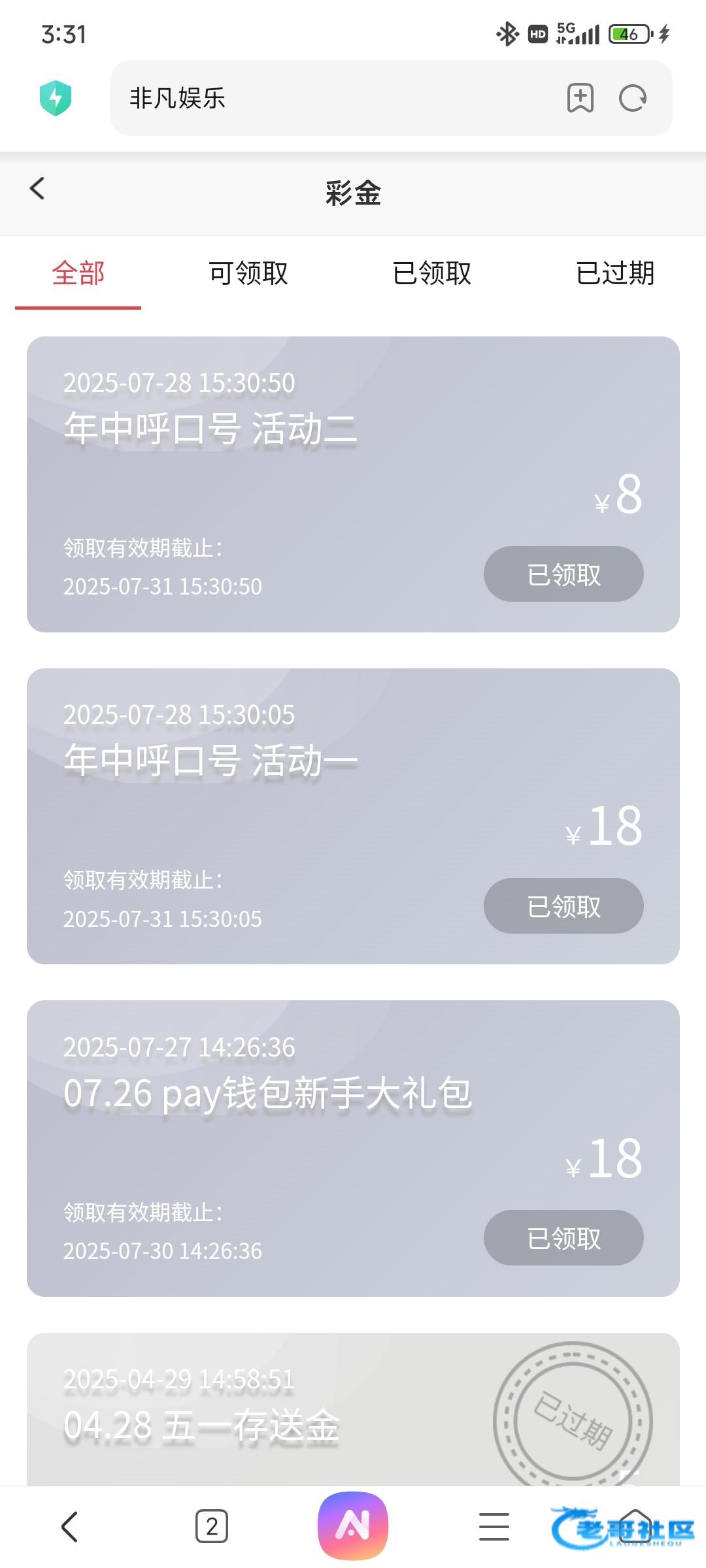Screen dimensions: 706x1568
Task: Switch to the 已过期 tab
Action: click(614, 273)
